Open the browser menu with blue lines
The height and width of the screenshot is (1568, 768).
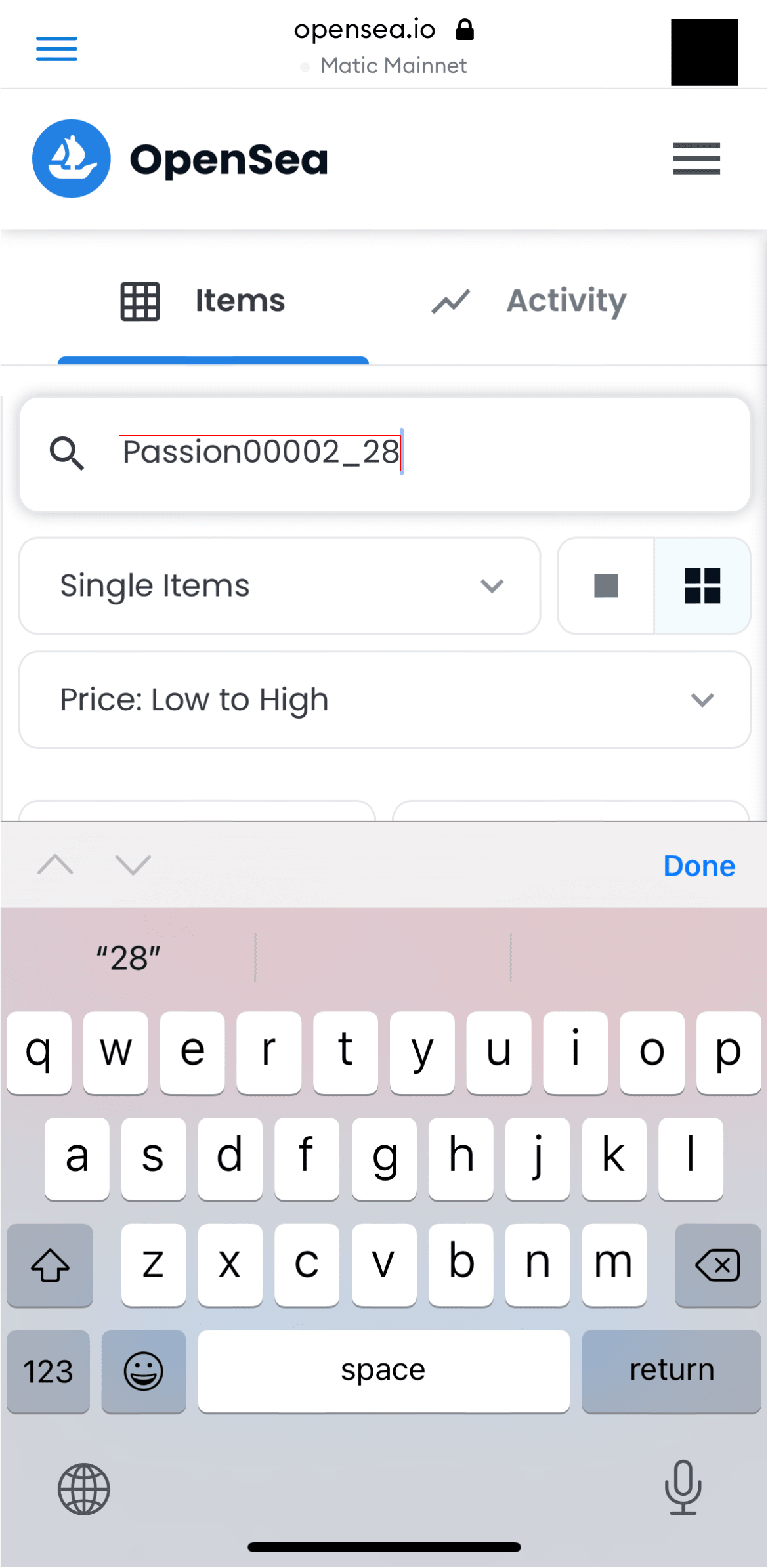[x=56, y=49]
